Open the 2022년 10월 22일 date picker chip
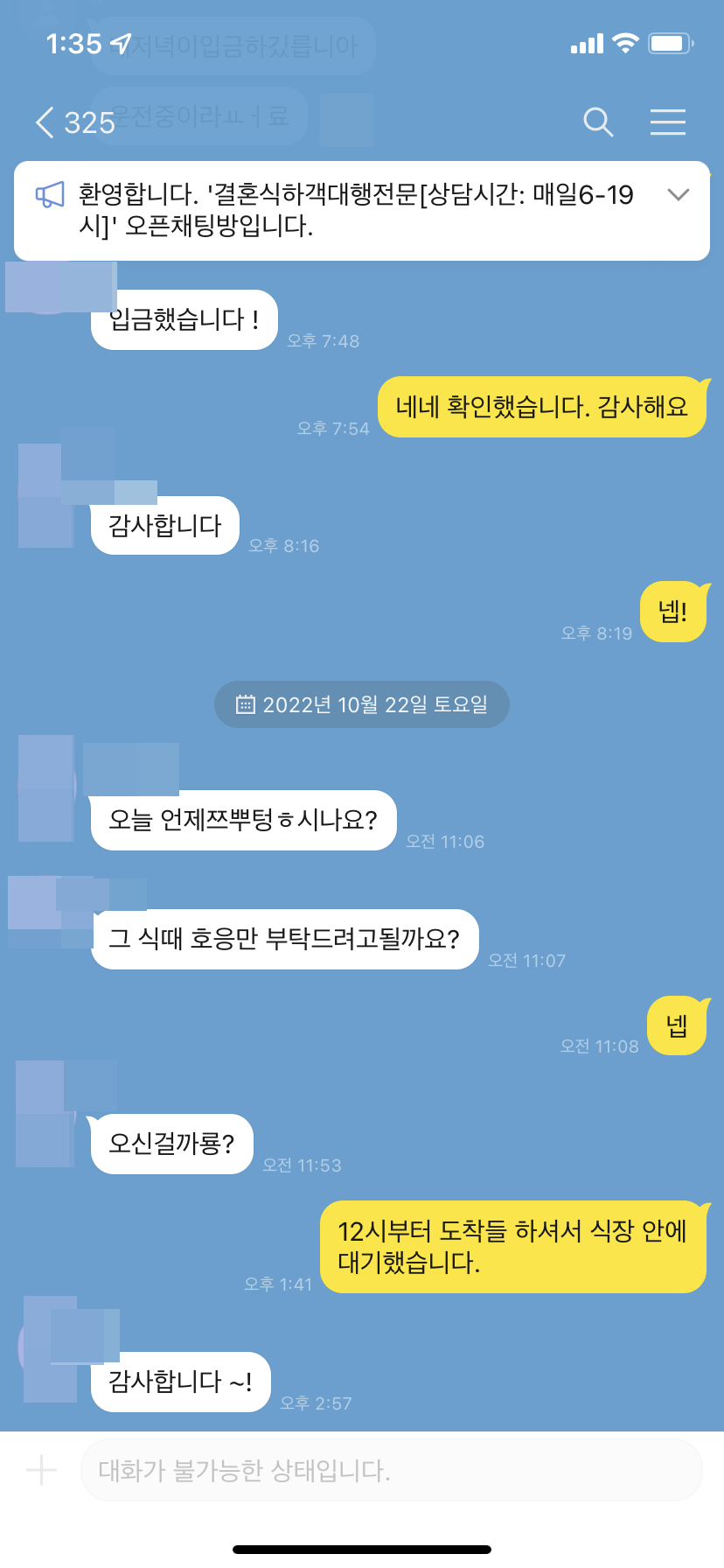The width and height of the screenshot is (724, 1568). [x=361, y=704]
